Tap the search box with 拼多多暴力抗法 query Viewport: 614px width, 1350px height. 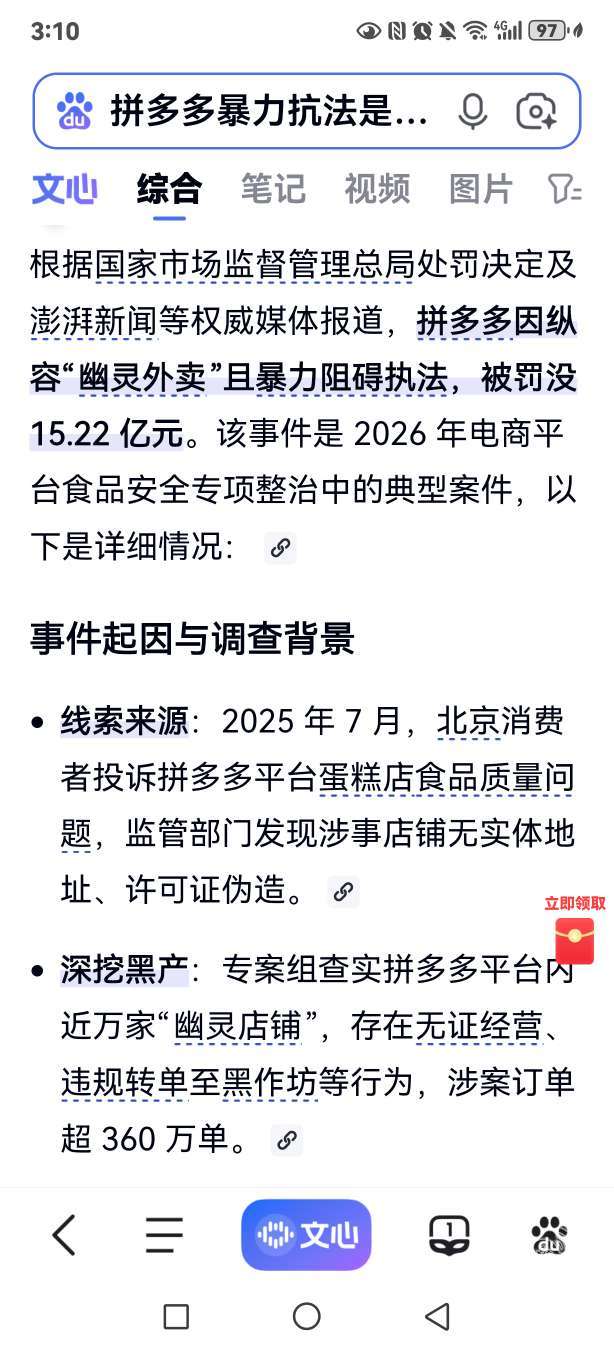coord(268,111)
